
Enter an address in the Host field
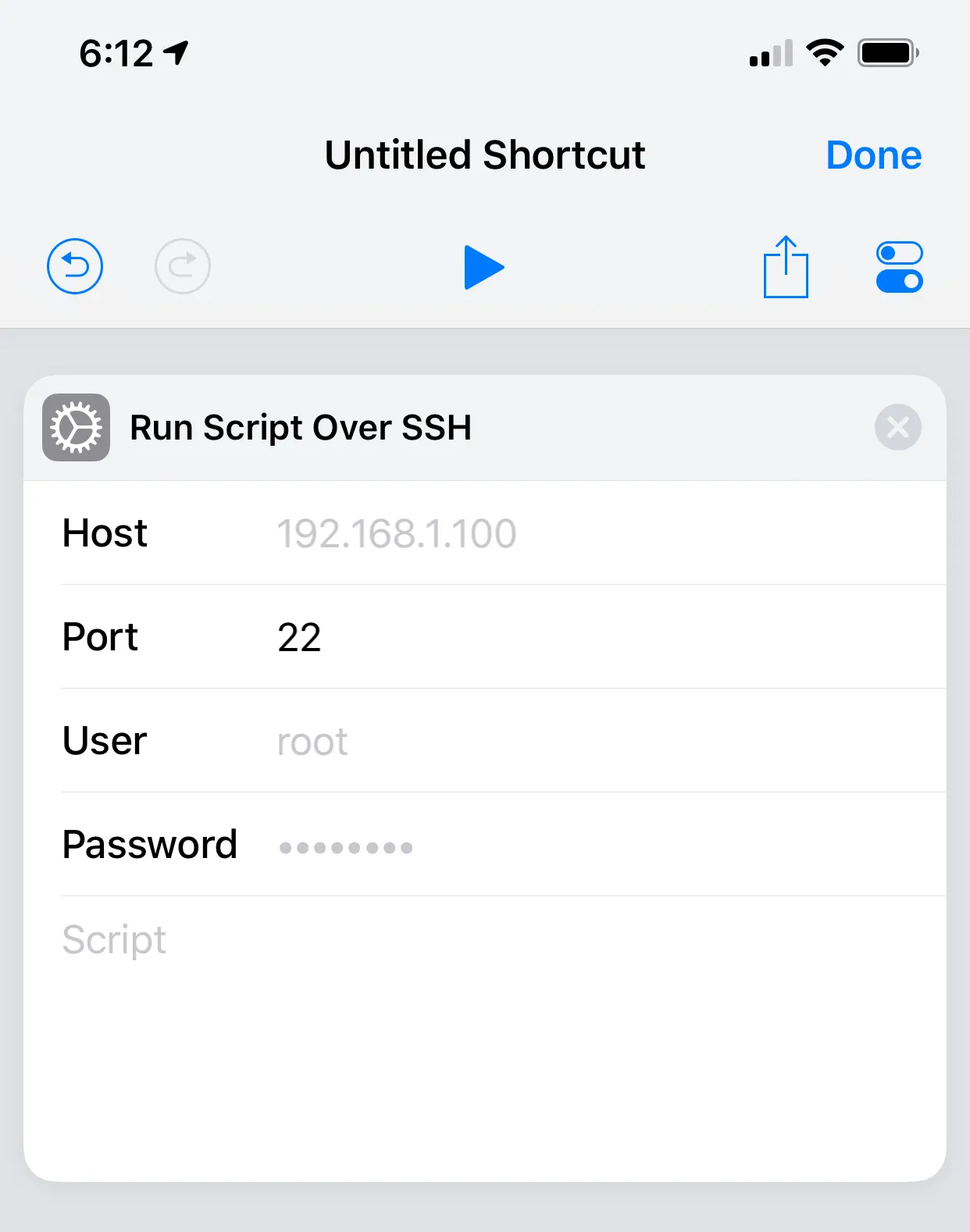click(547, 534)
